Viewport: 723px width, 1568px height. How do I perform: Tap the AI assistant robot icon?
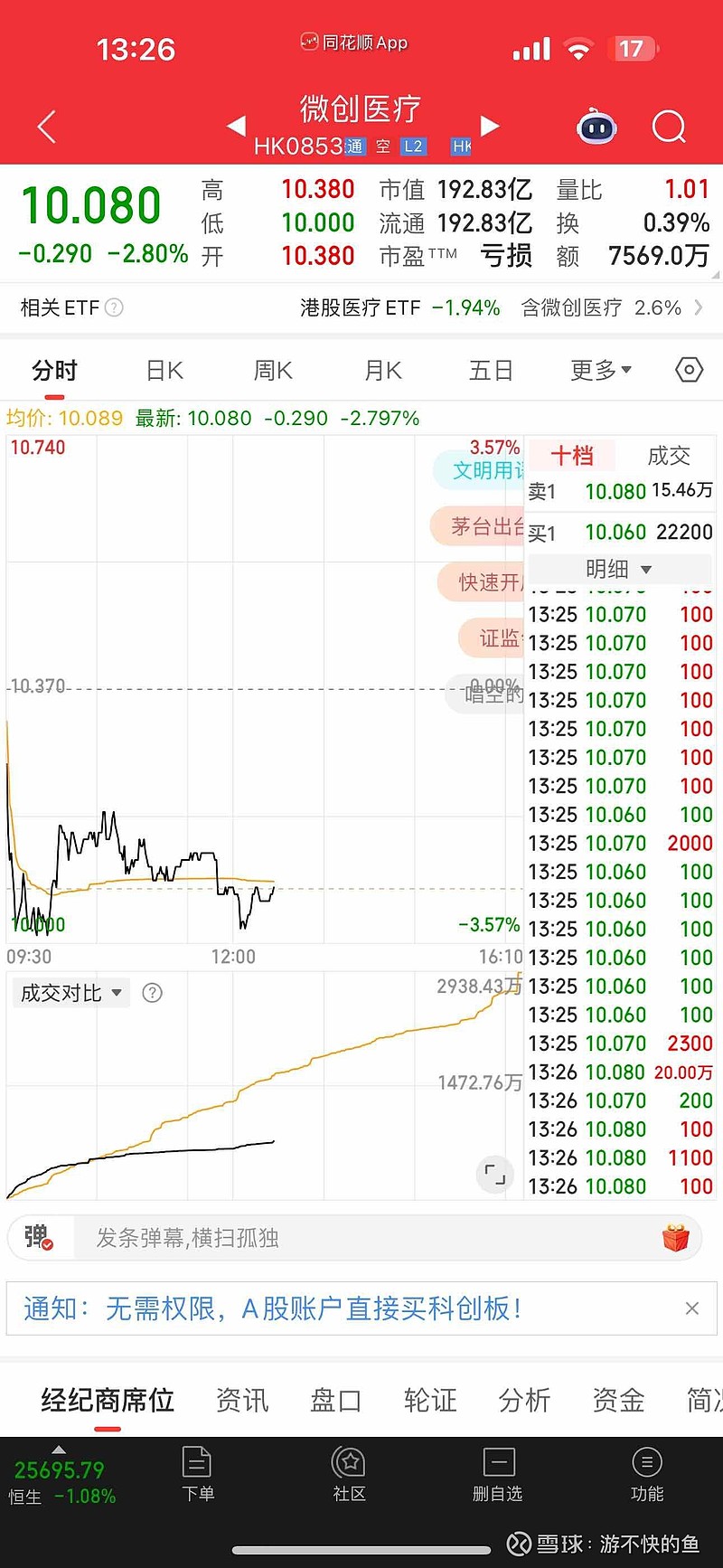(596, 129)
